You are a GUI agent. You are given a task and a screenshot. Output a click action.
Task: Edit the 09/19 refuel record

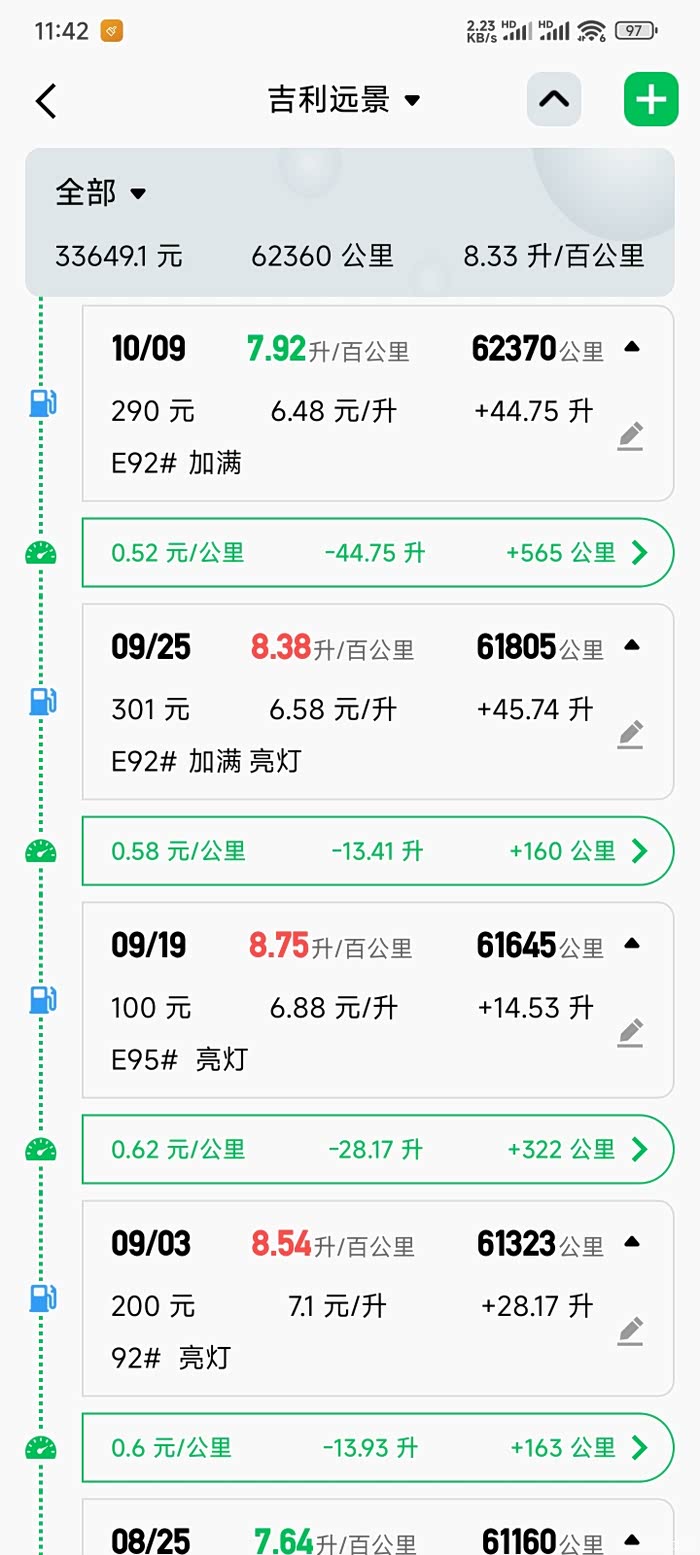[630, 1032]
